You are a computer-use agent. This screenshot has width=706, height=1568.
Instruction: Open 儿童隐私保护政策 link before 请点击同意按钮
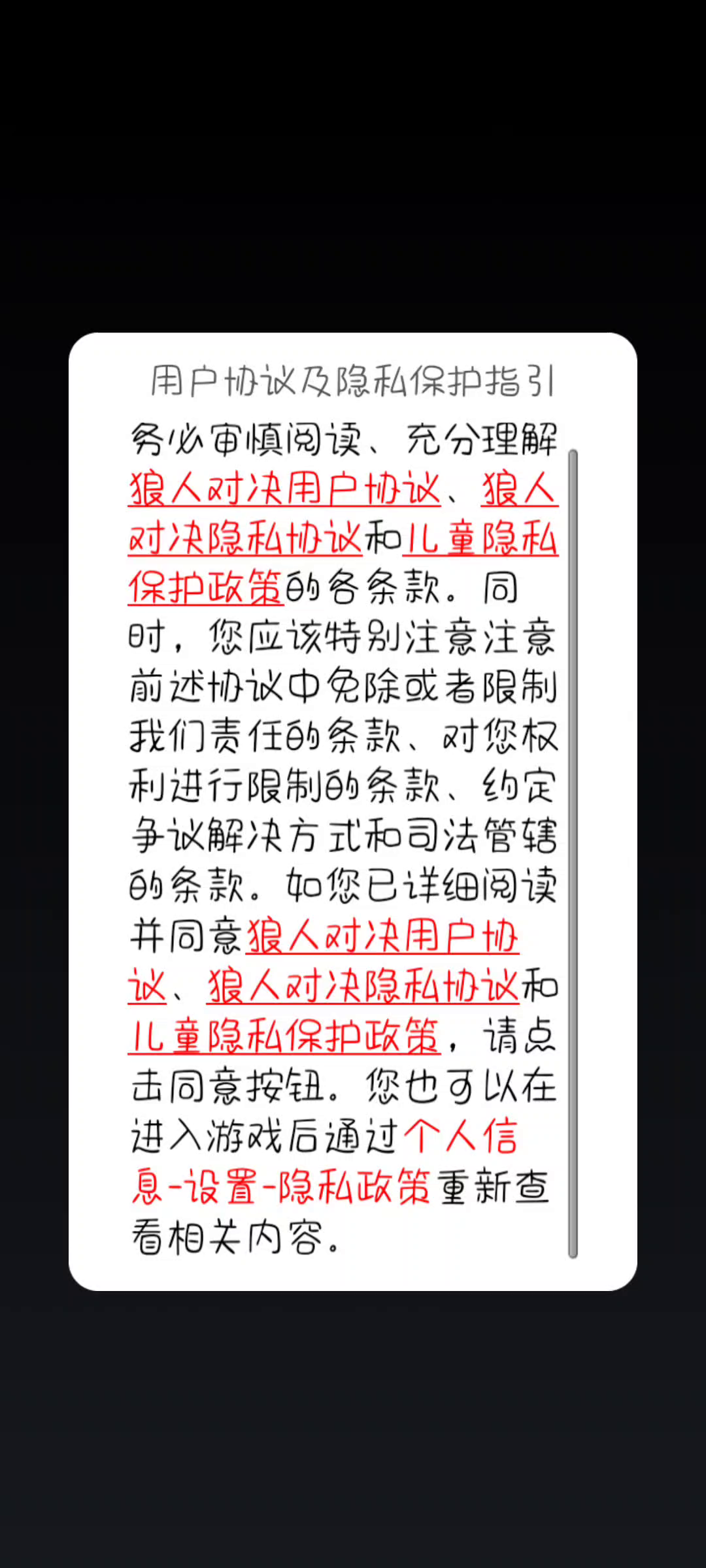click(284, 1036)
